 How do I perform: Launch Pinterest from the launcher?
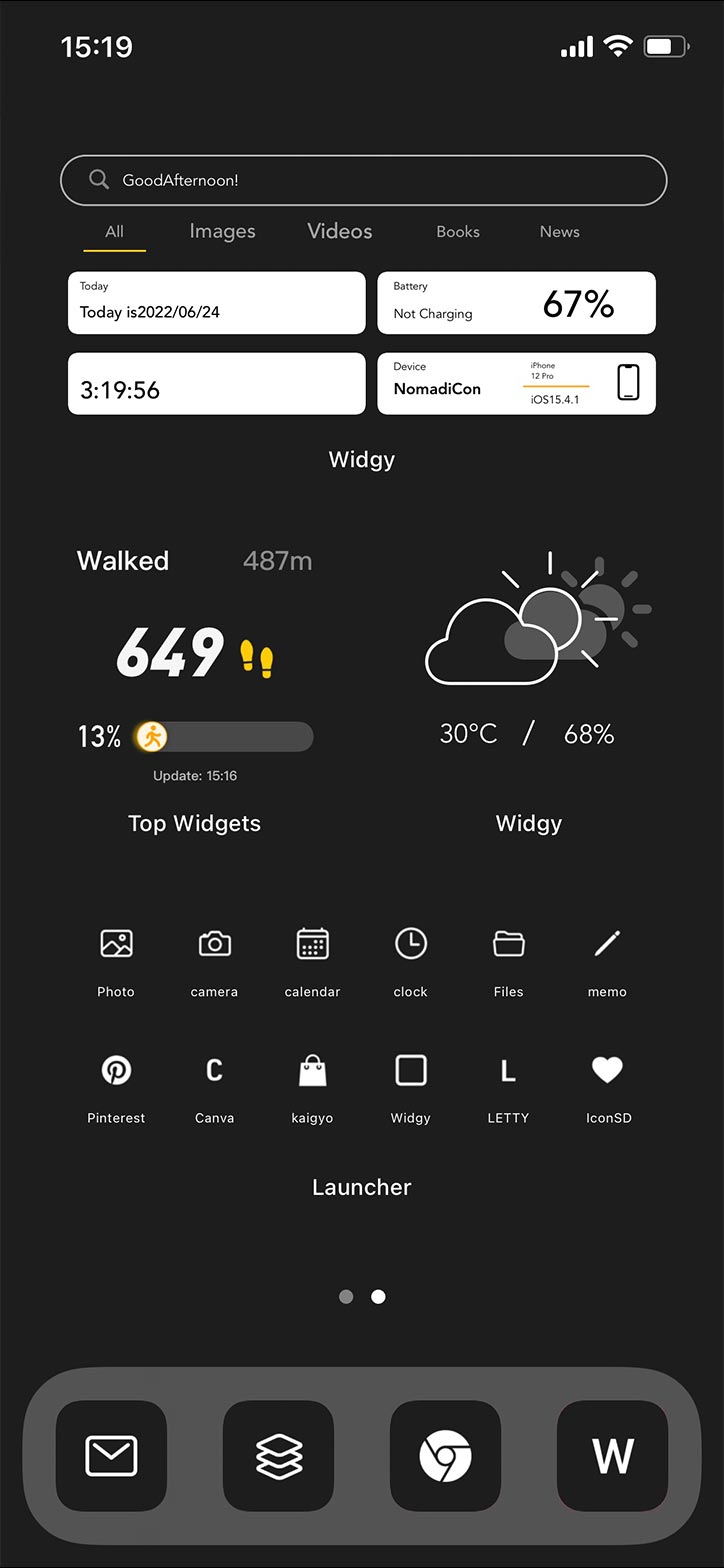pos(116,1088)
